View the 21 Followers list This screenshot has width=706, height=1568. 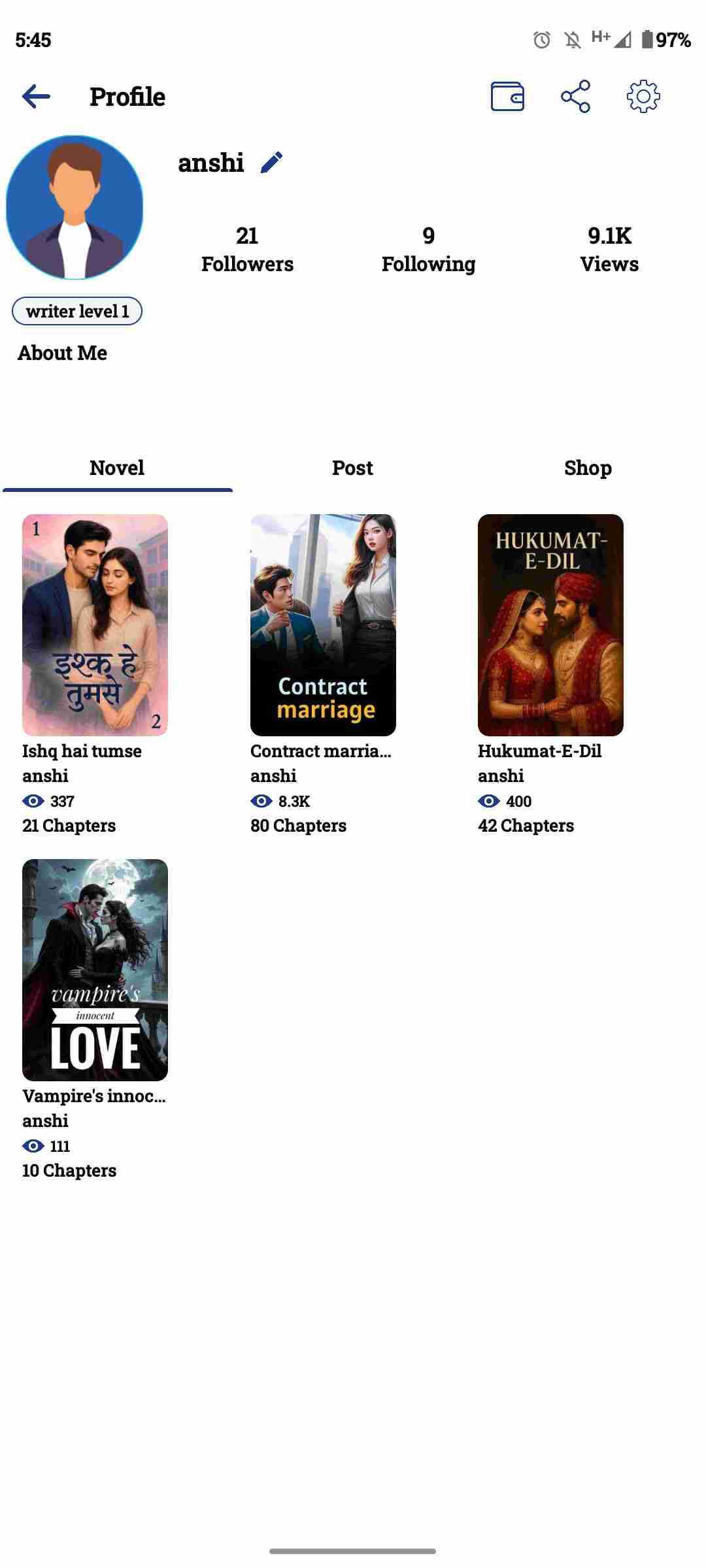point(247,250)
